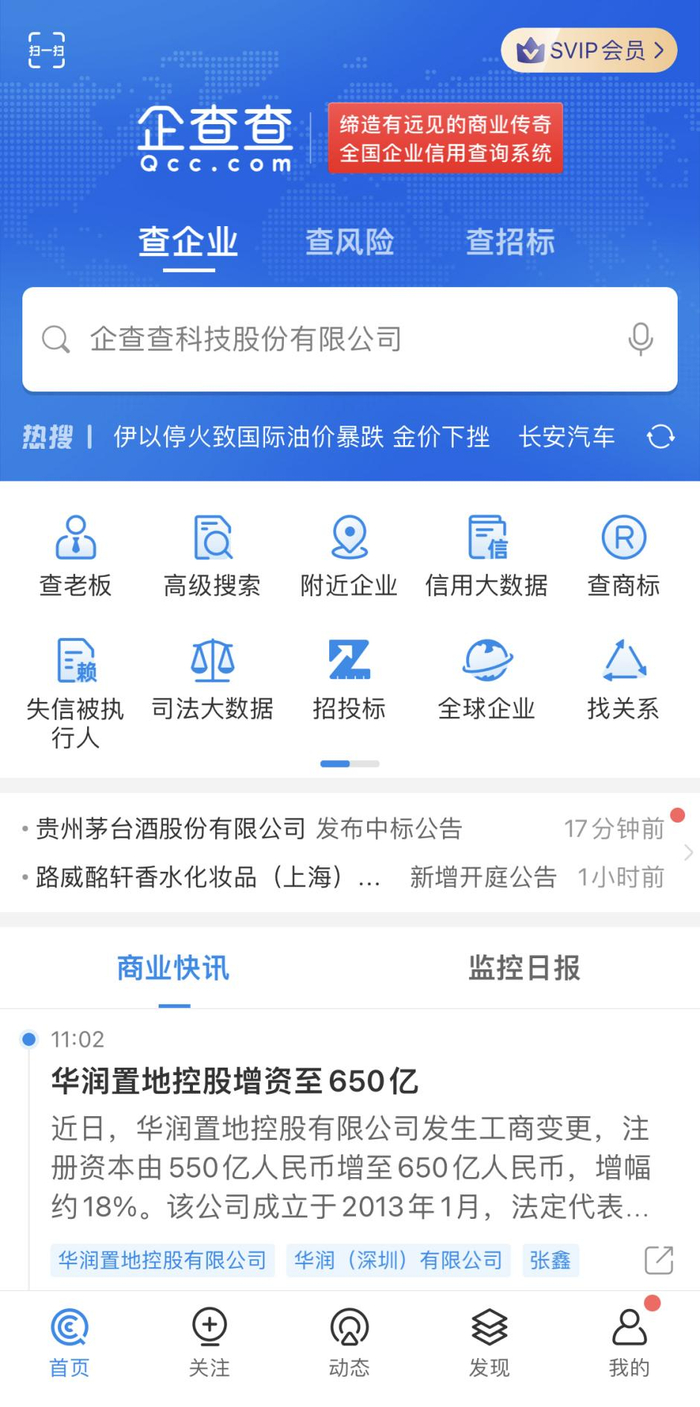The image size is (700, 1407).
Task: Open 附近企业 nearby companies
Action: point(349,556)
